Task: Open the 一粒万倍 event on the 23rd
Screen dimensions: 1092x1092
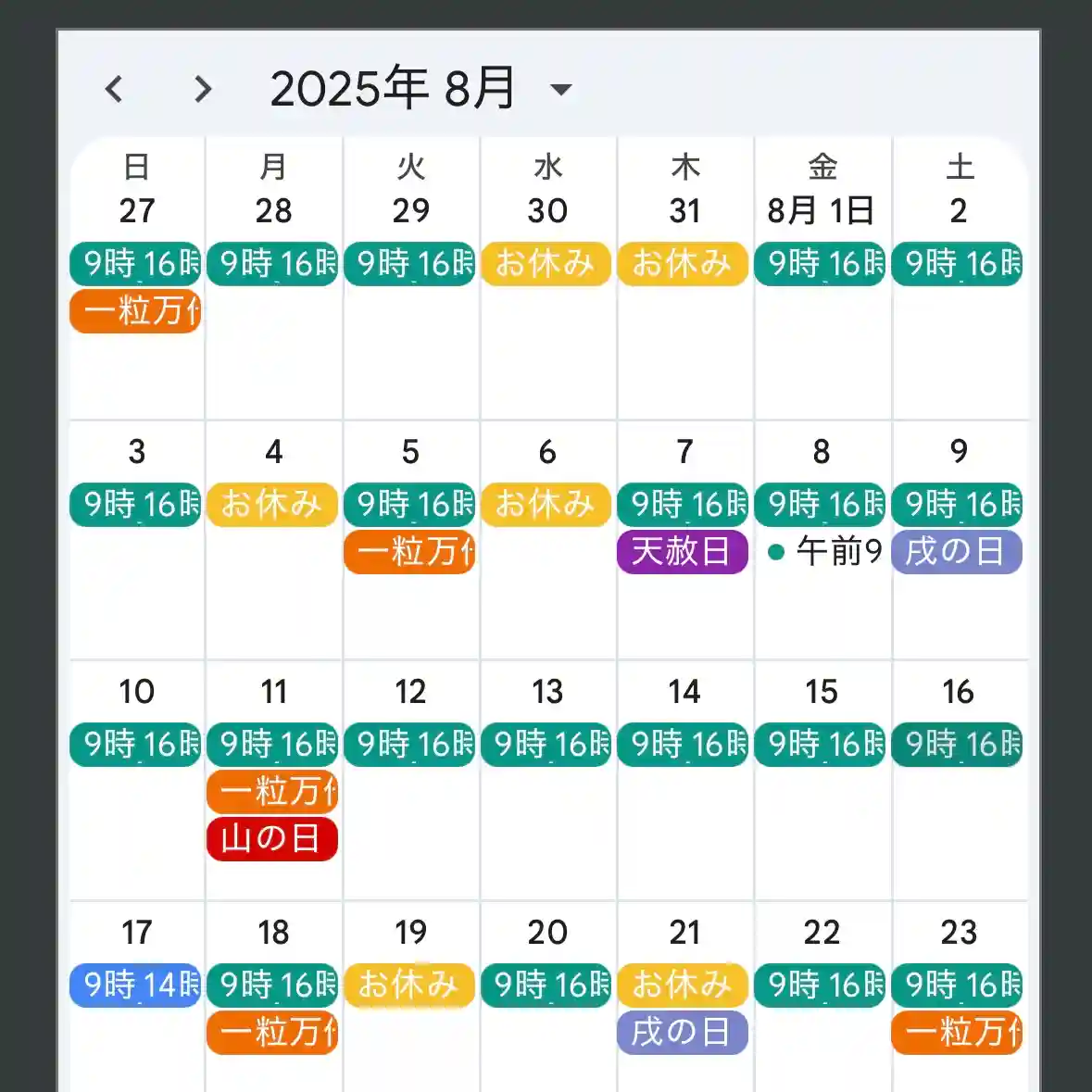Action: pos(957,1032)
